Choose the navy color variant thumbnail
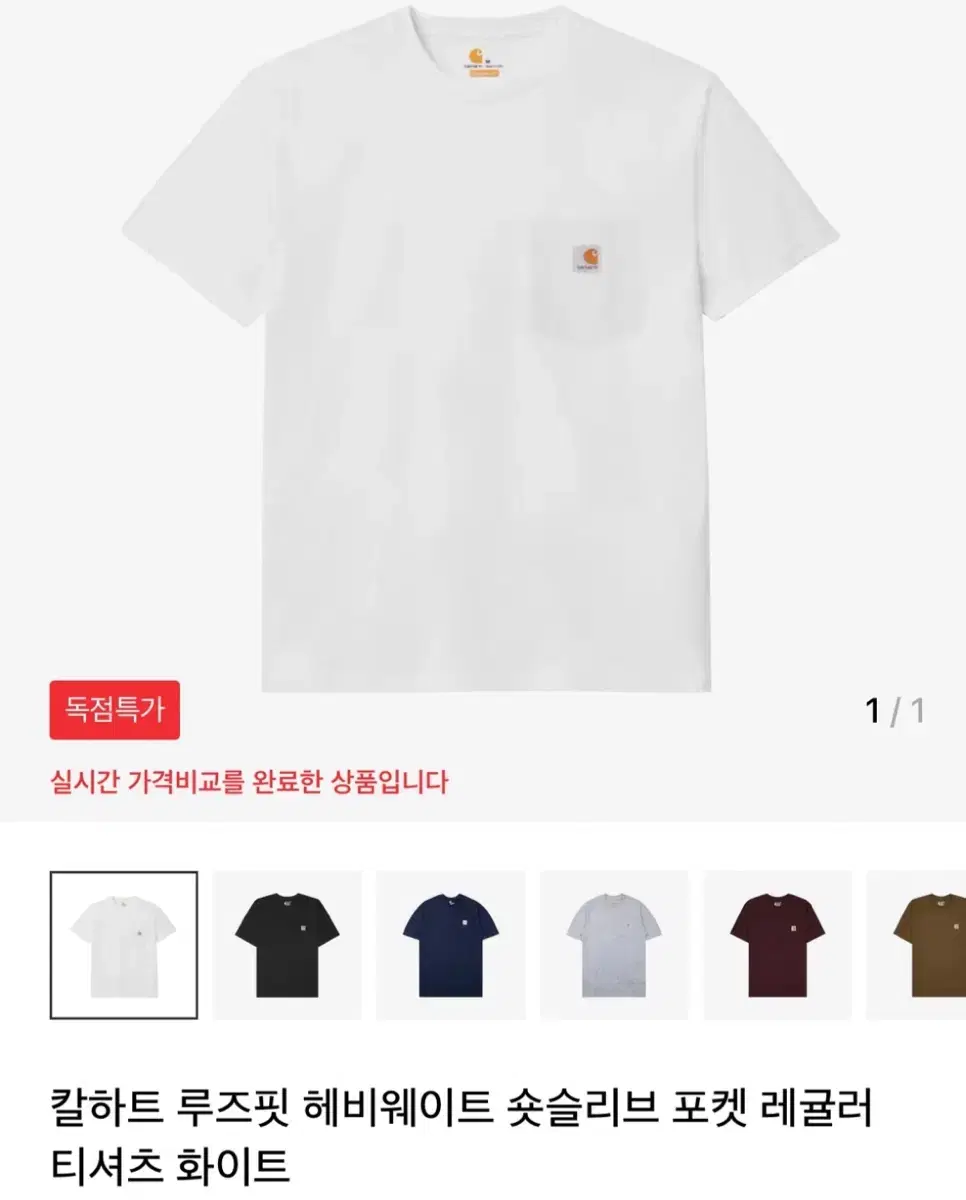The height and width of the screenshot is (1200, 966). pos(450,945)
